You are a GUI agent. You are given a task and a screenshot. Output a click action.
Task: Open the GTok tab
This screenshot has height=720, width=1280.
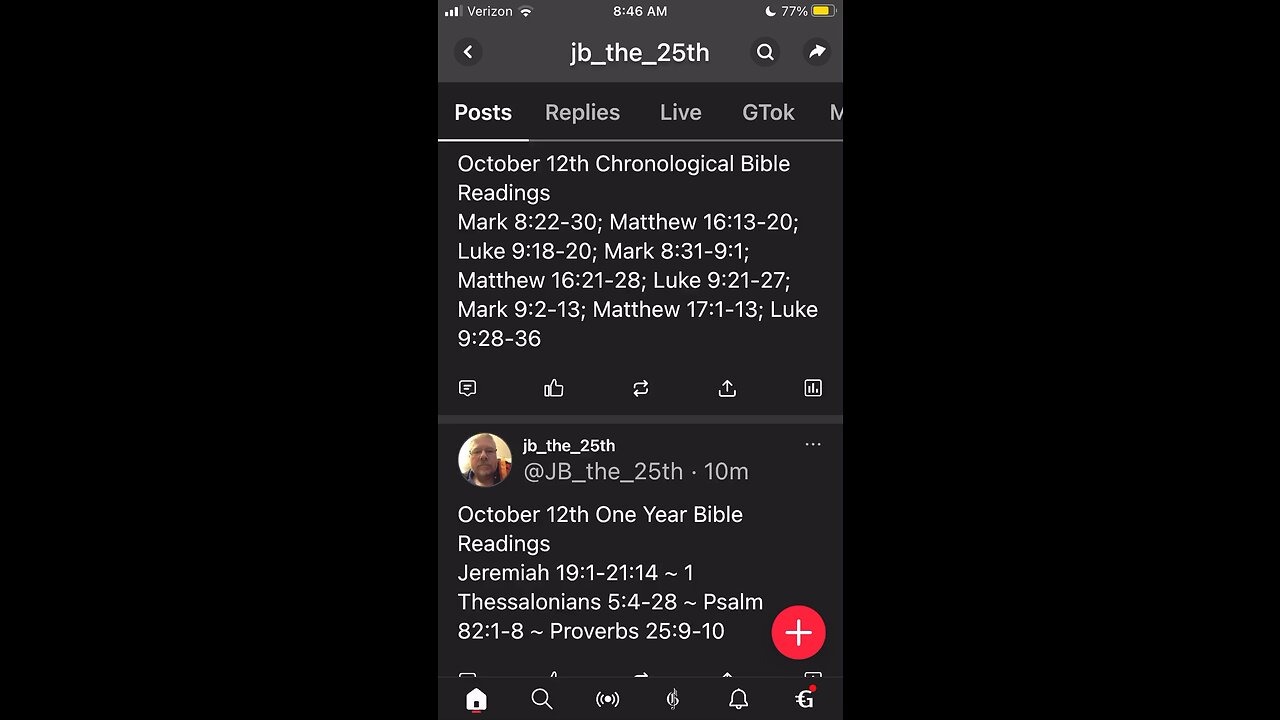(x=768, y=112)
